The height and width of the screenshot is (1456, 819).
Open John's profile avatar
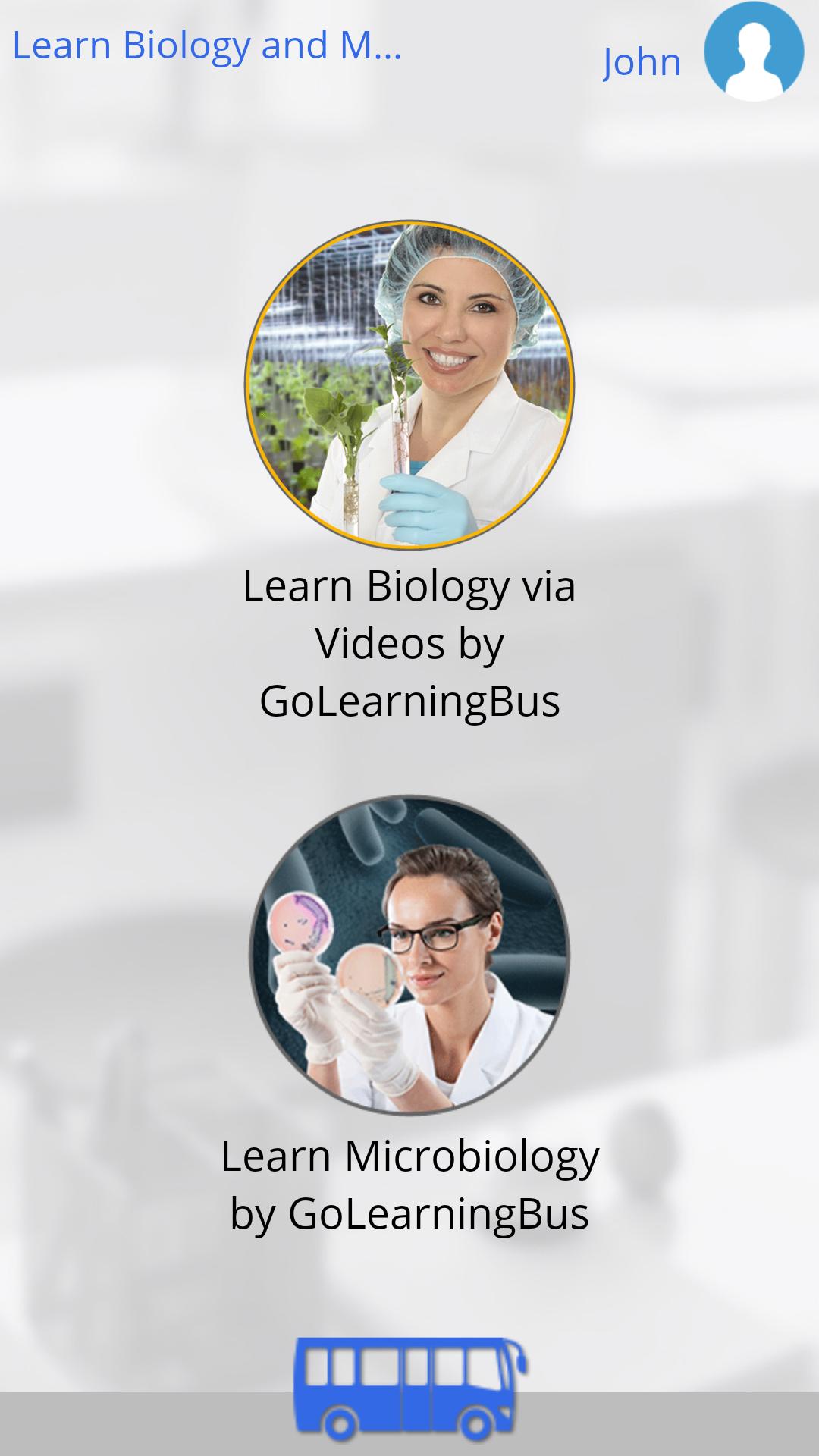pyautogui.click(x=753, y=52)
